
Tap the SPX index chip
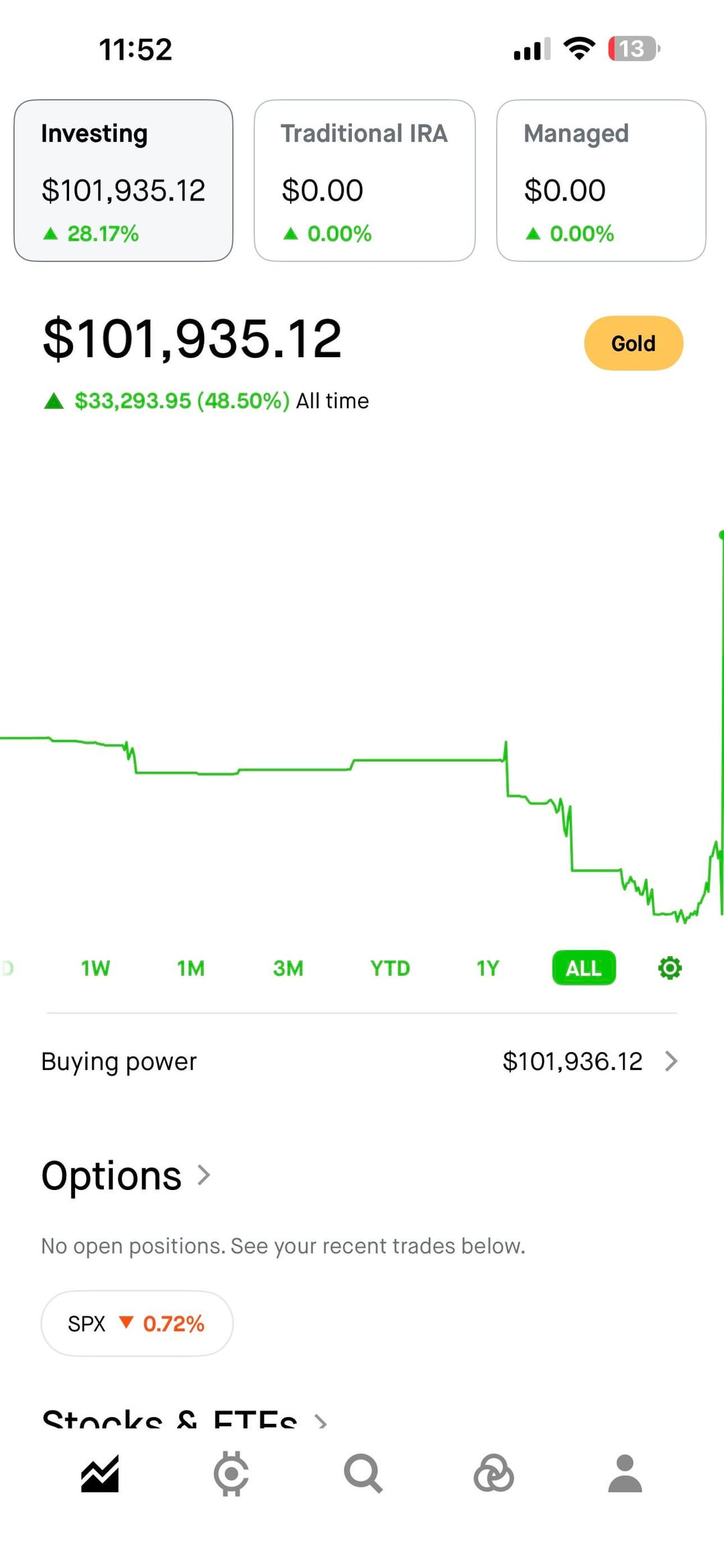click(x=137, y=1323)
